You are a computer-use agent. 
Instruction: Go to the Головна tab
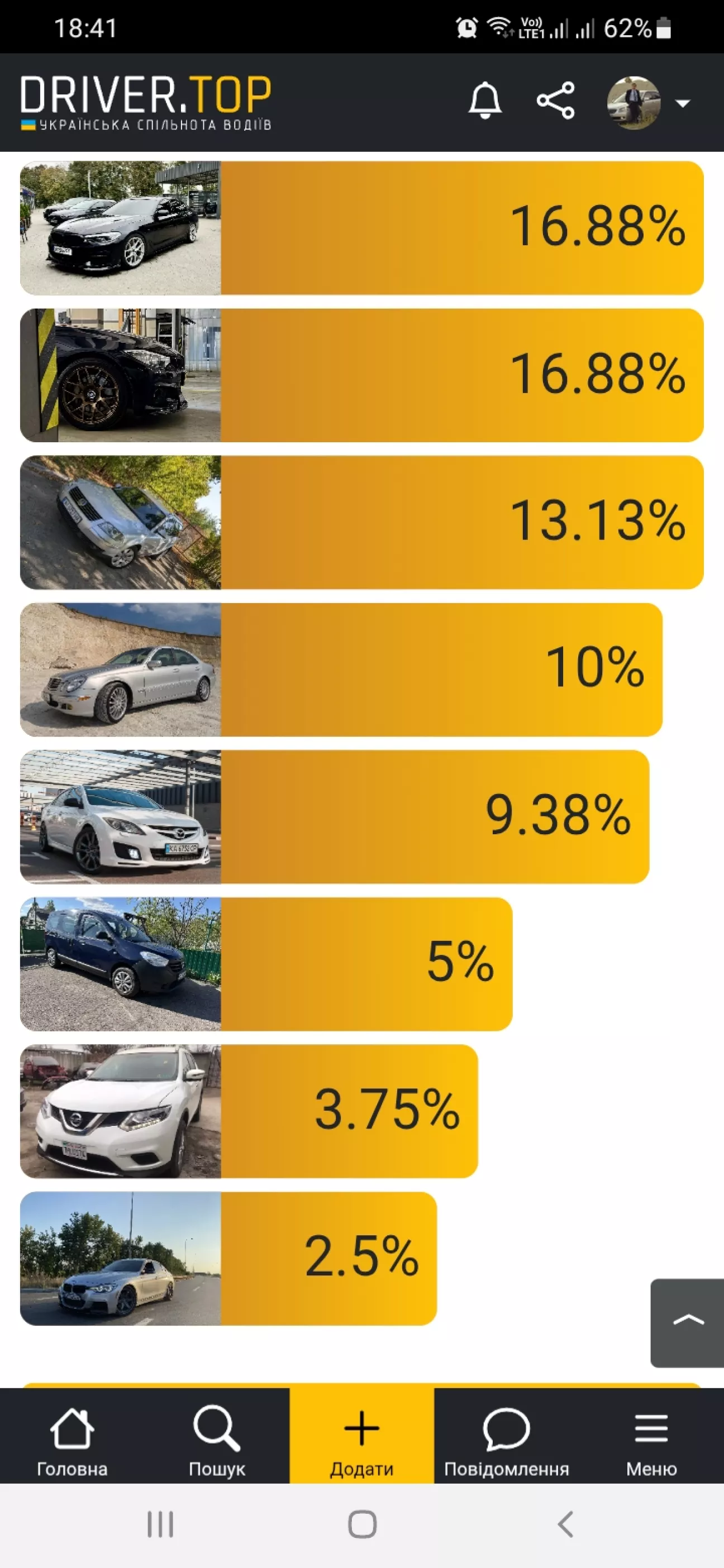coord(73,1442)
